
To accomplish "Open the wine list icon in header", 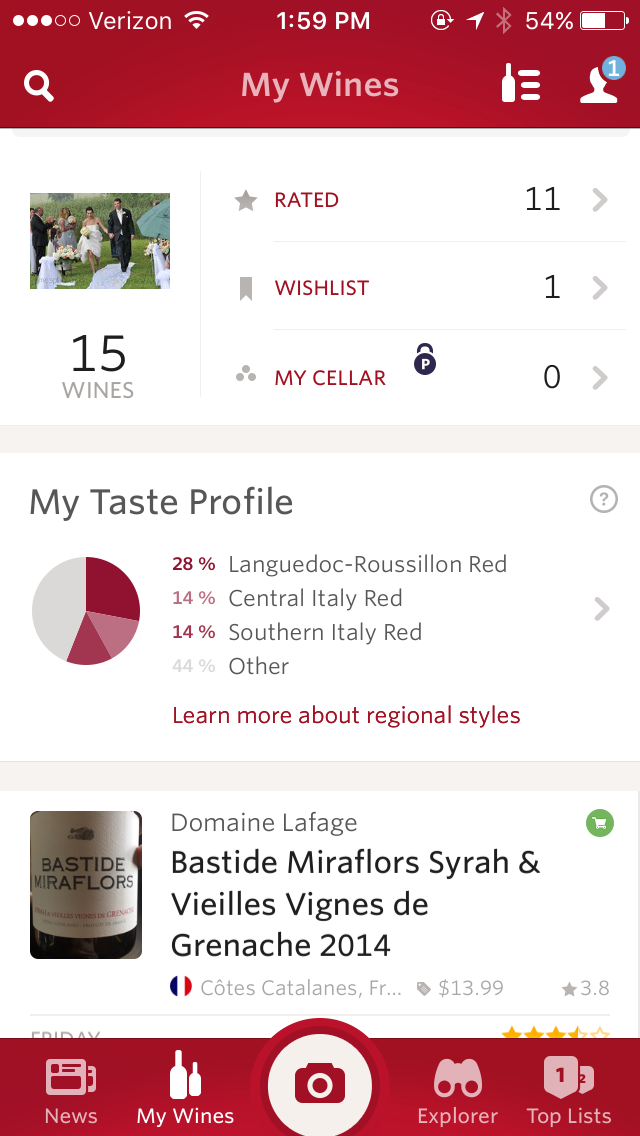I will tap(521, 84).
